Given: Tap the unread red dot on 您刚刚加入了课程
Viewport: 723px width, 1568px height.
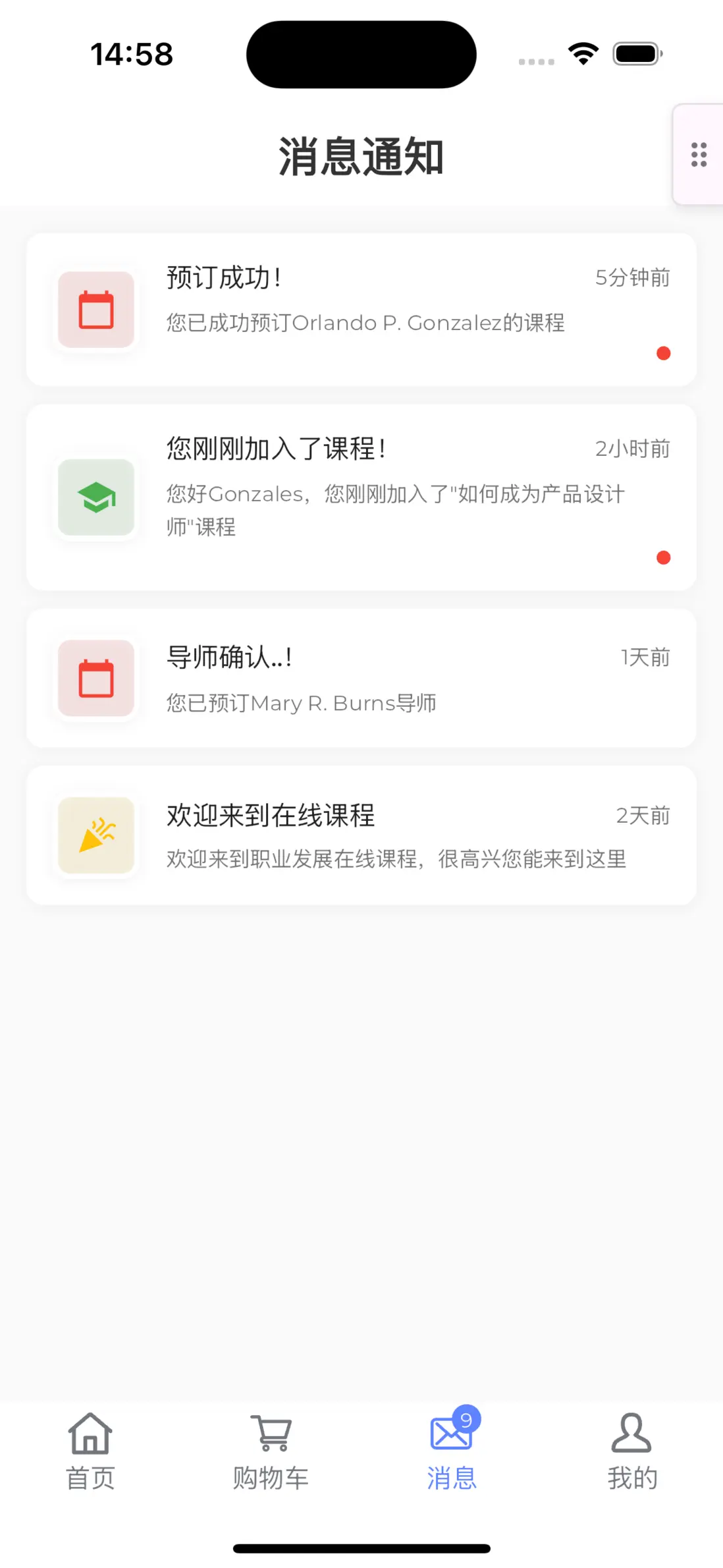Looking at the screenshot, I should [x=664, y=557].
